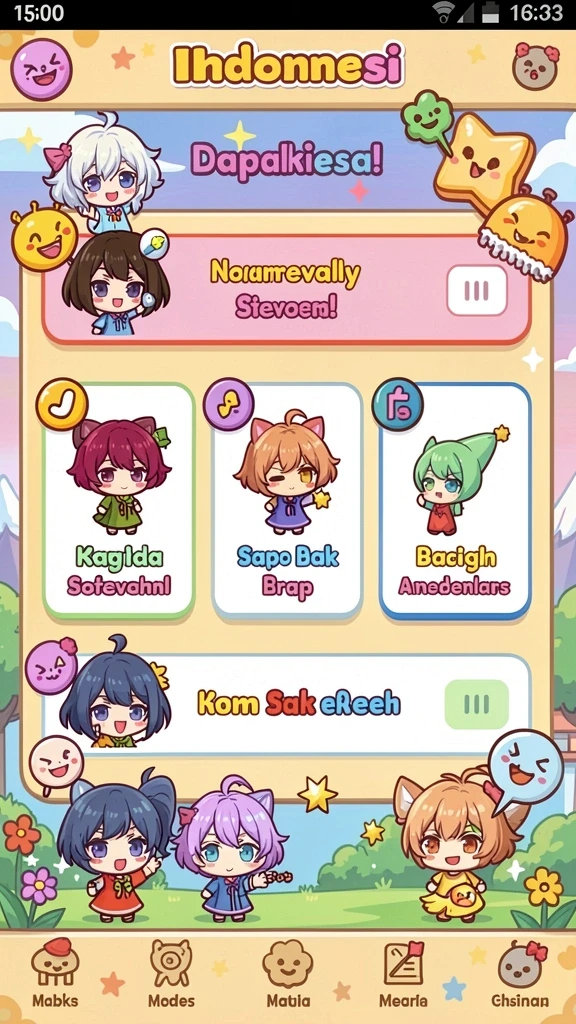Open the Modes tab
576x1024 pixels.
click(170, 974)
